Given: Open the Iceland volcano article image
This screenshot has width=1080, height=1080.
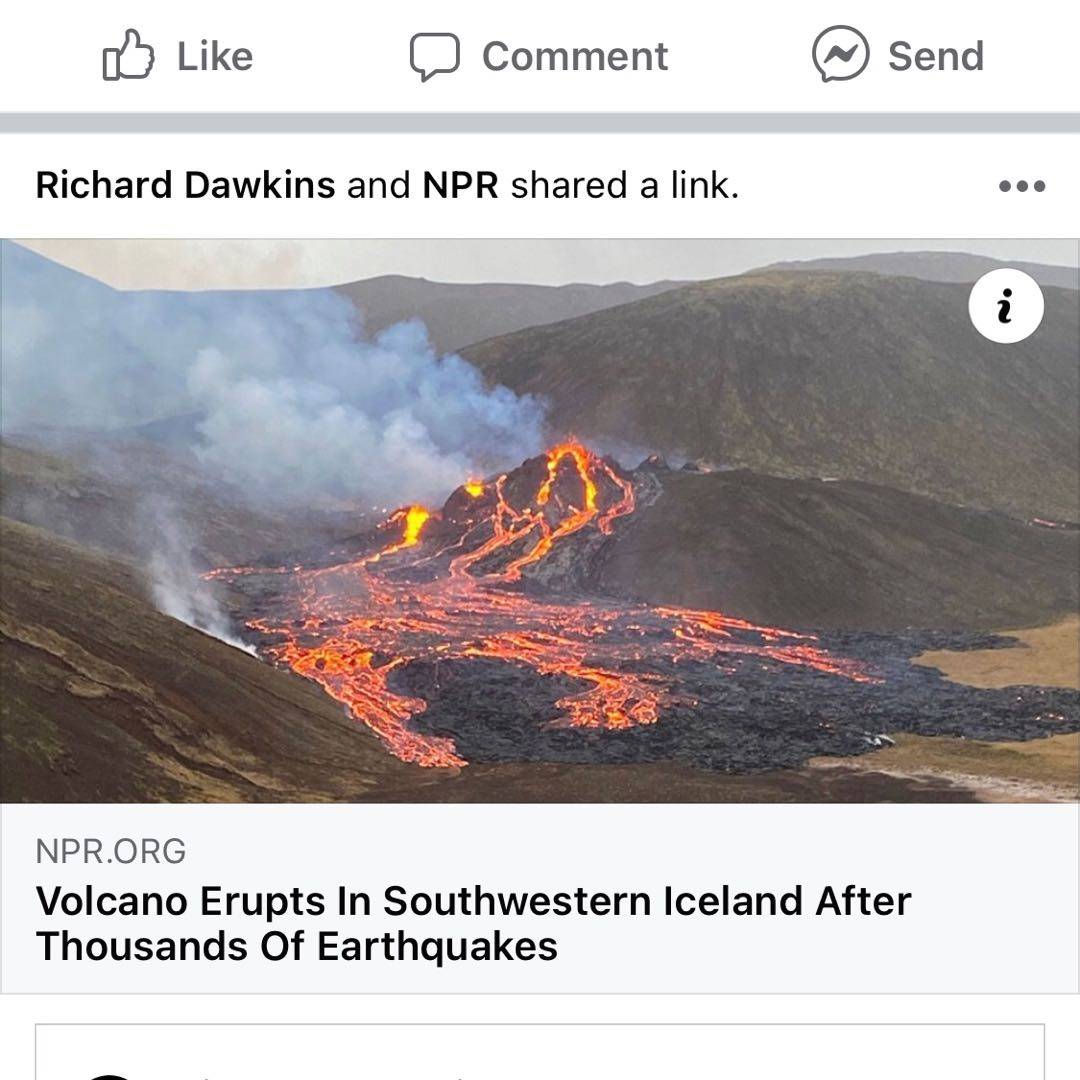Looking at the screenshot, I should tap(540, 560).
